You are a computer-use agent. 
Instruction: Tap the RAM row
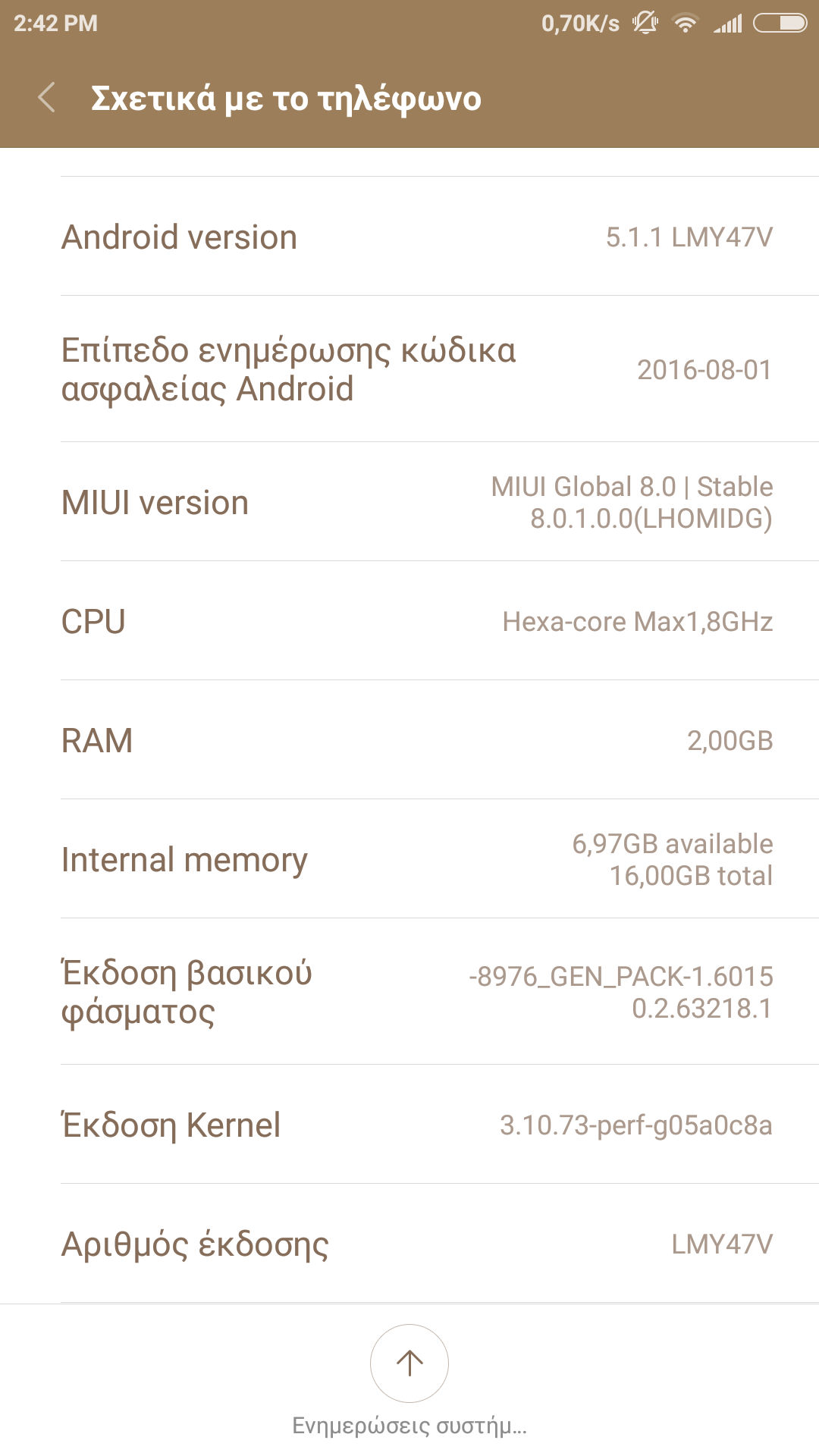(409, 740)
